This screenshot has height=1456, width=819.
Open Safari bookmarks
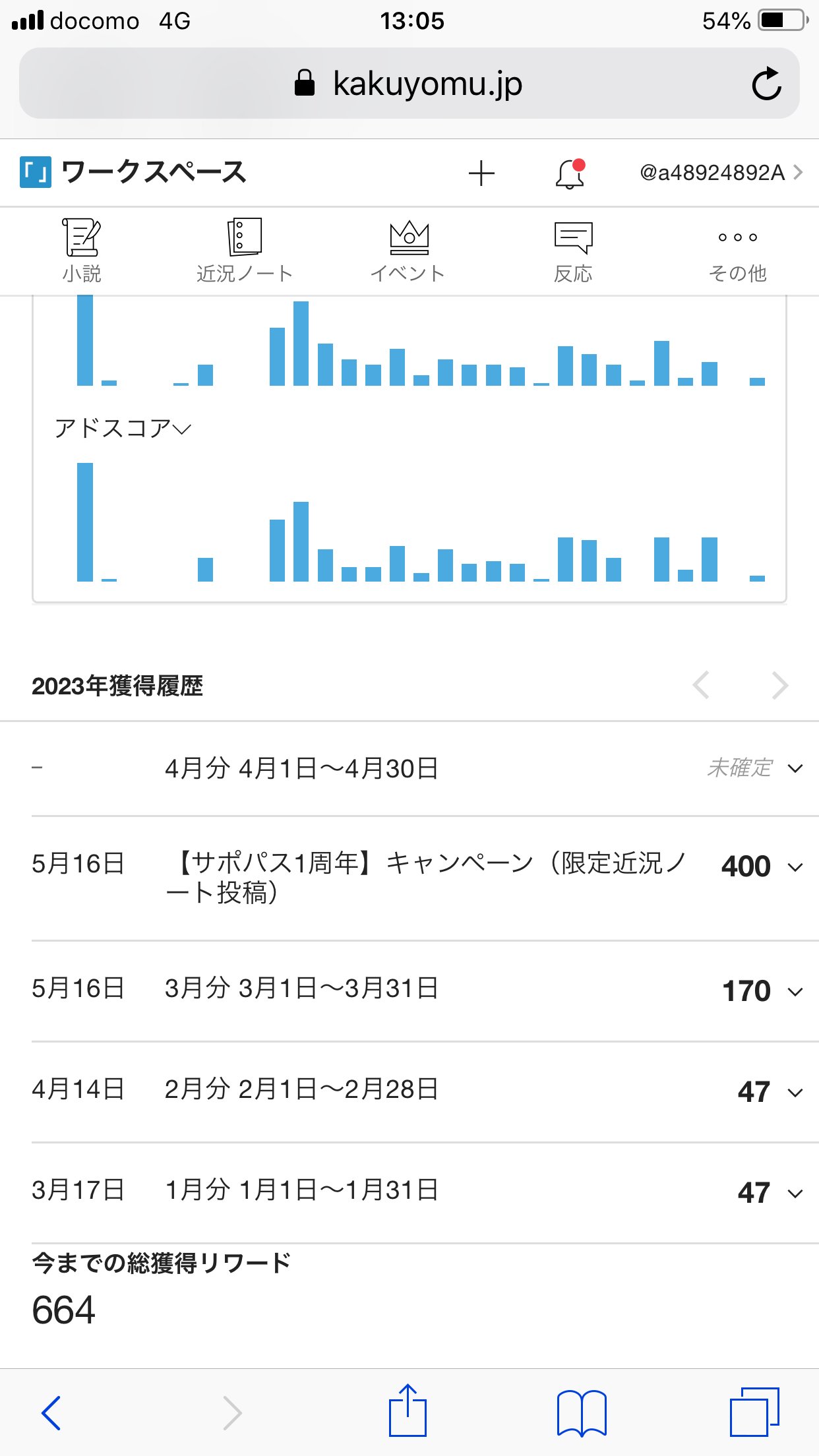[581, 1412]
